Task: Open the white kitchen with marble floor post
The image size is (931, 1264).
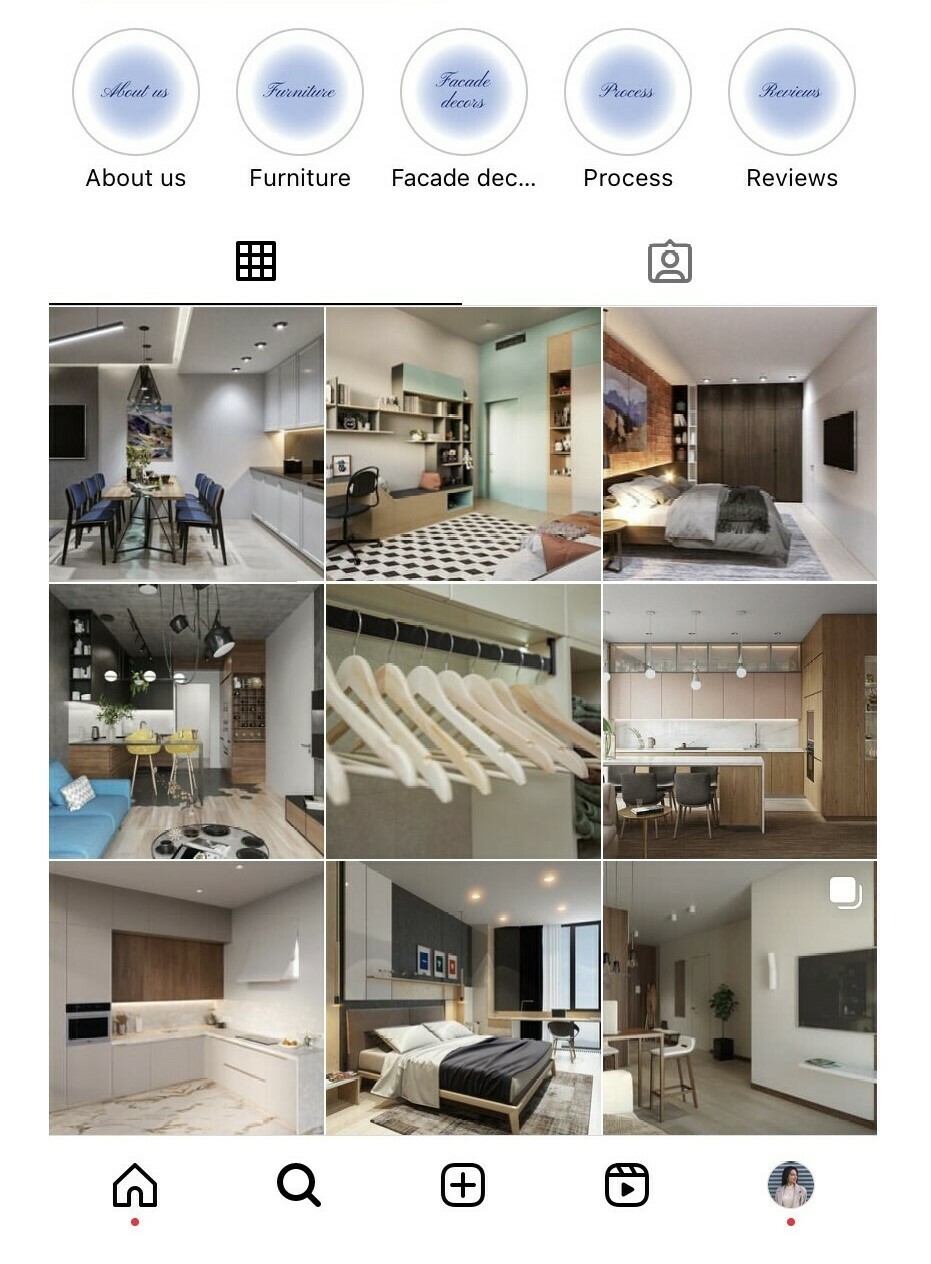Action: pos(186,998)
